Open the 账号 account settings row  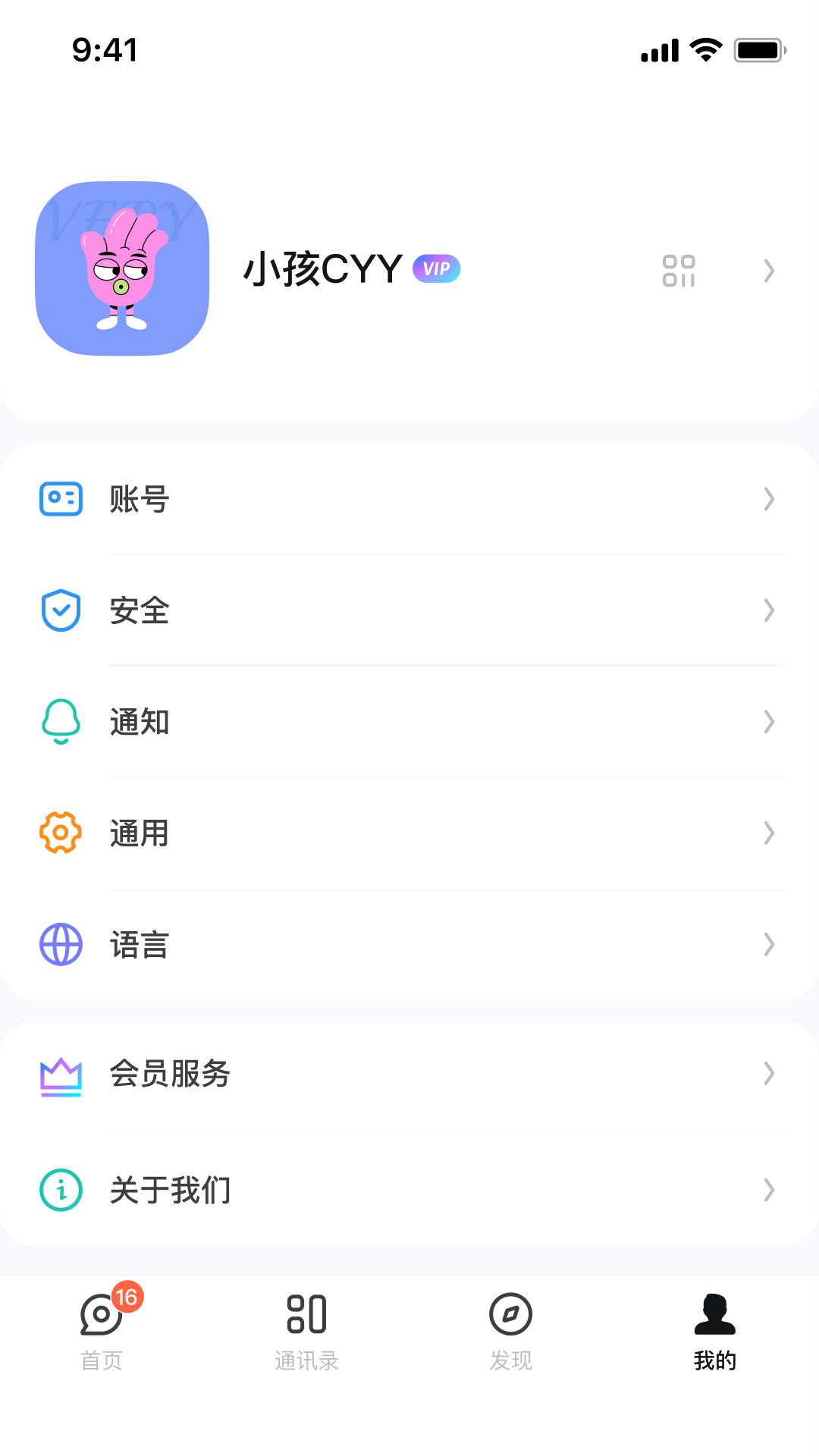tap(409, 499)
